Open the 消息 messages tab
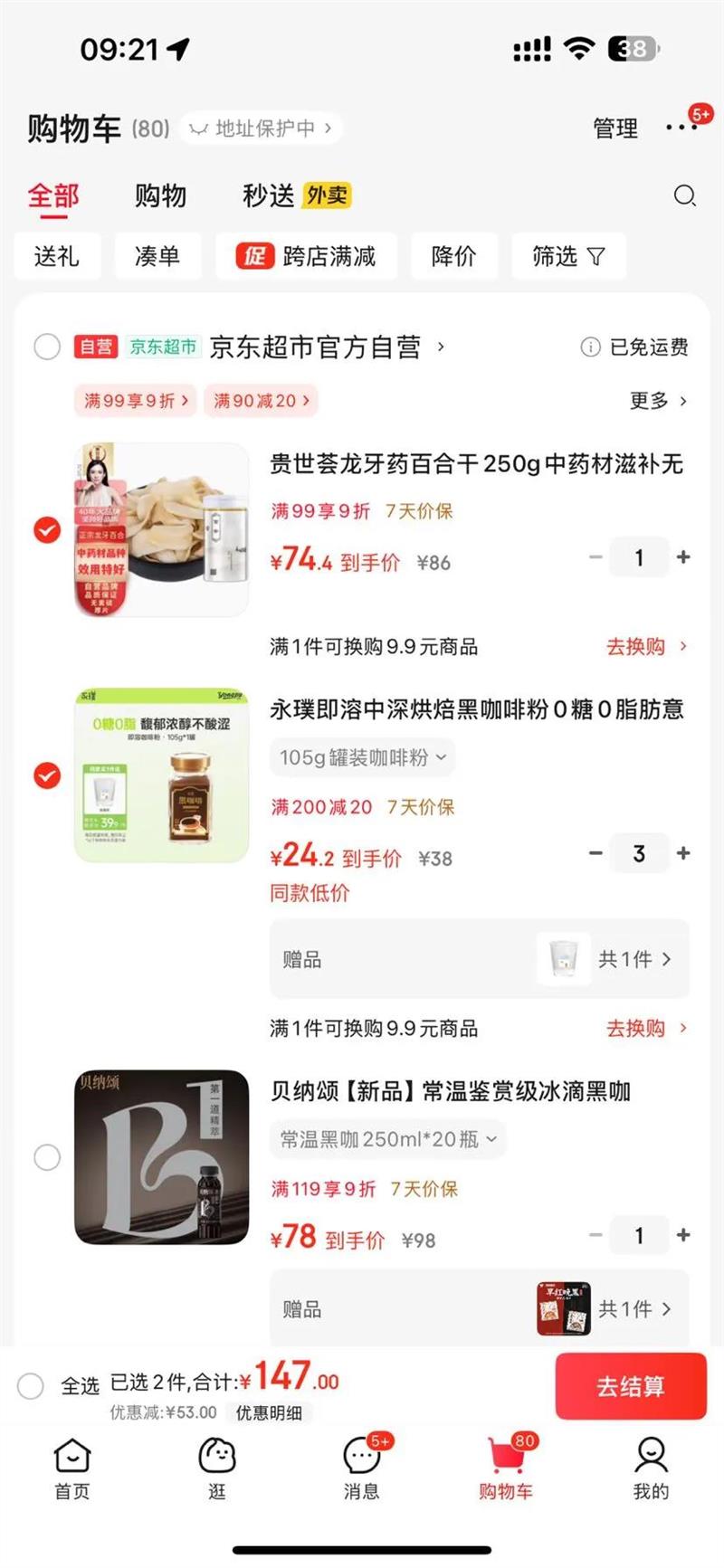 click(x=361, y=1468)
